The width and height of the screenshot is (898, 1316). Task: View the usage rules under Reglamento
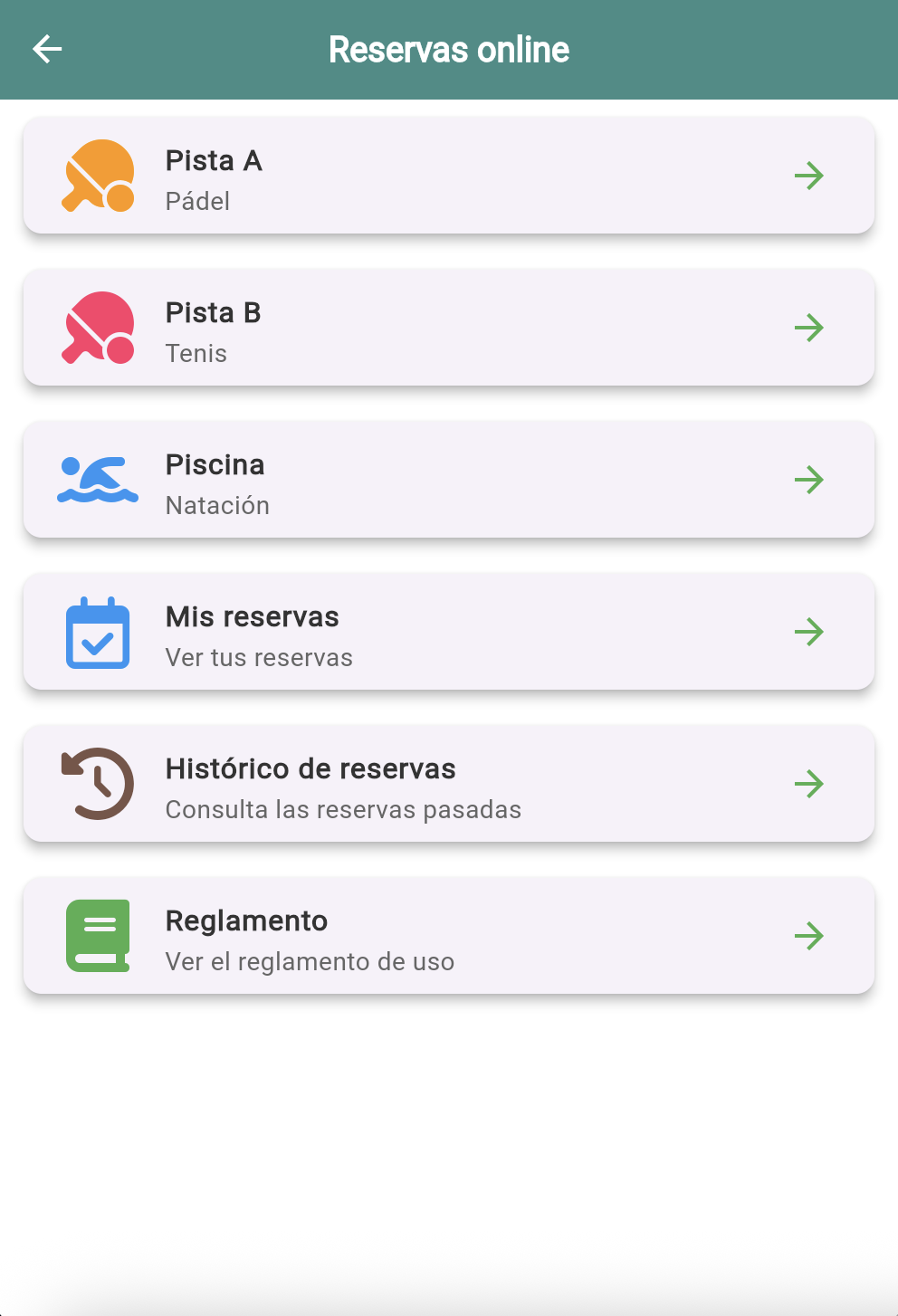(449, 936)
